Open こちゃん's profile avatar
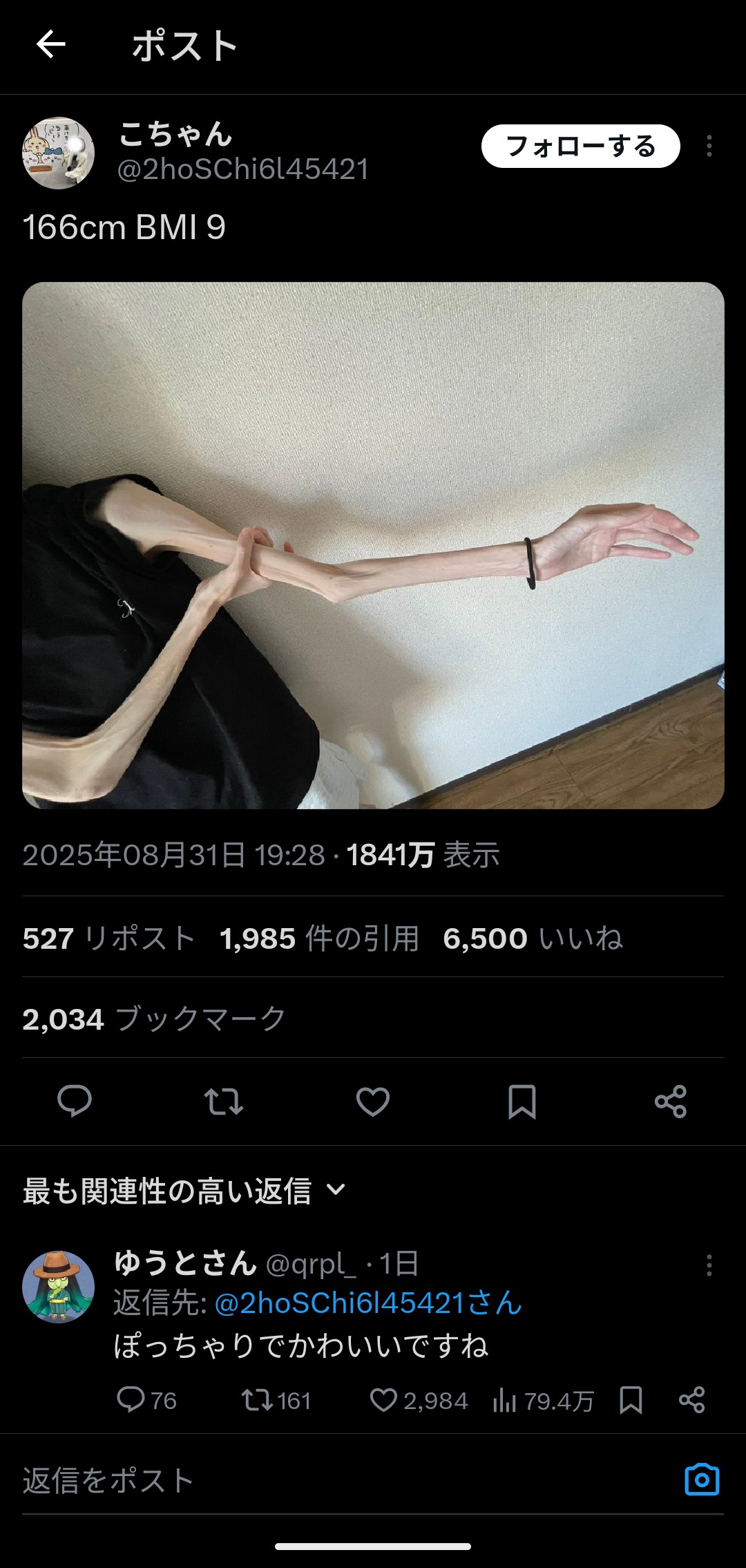Viewport: 746px width, 1568px height. click(59, 153)
